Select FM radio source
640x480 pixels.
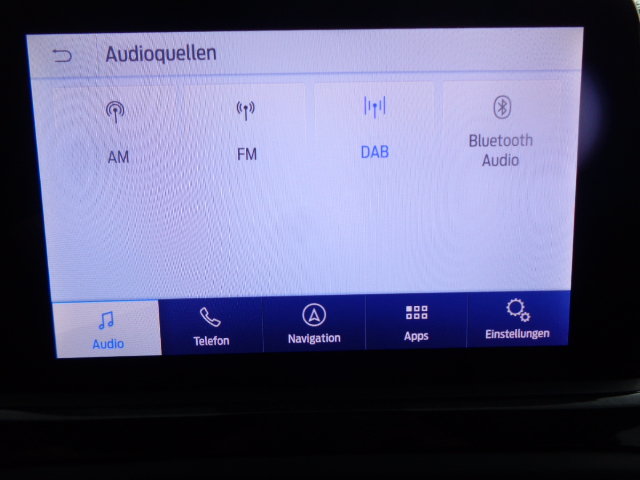click(246, 131)
